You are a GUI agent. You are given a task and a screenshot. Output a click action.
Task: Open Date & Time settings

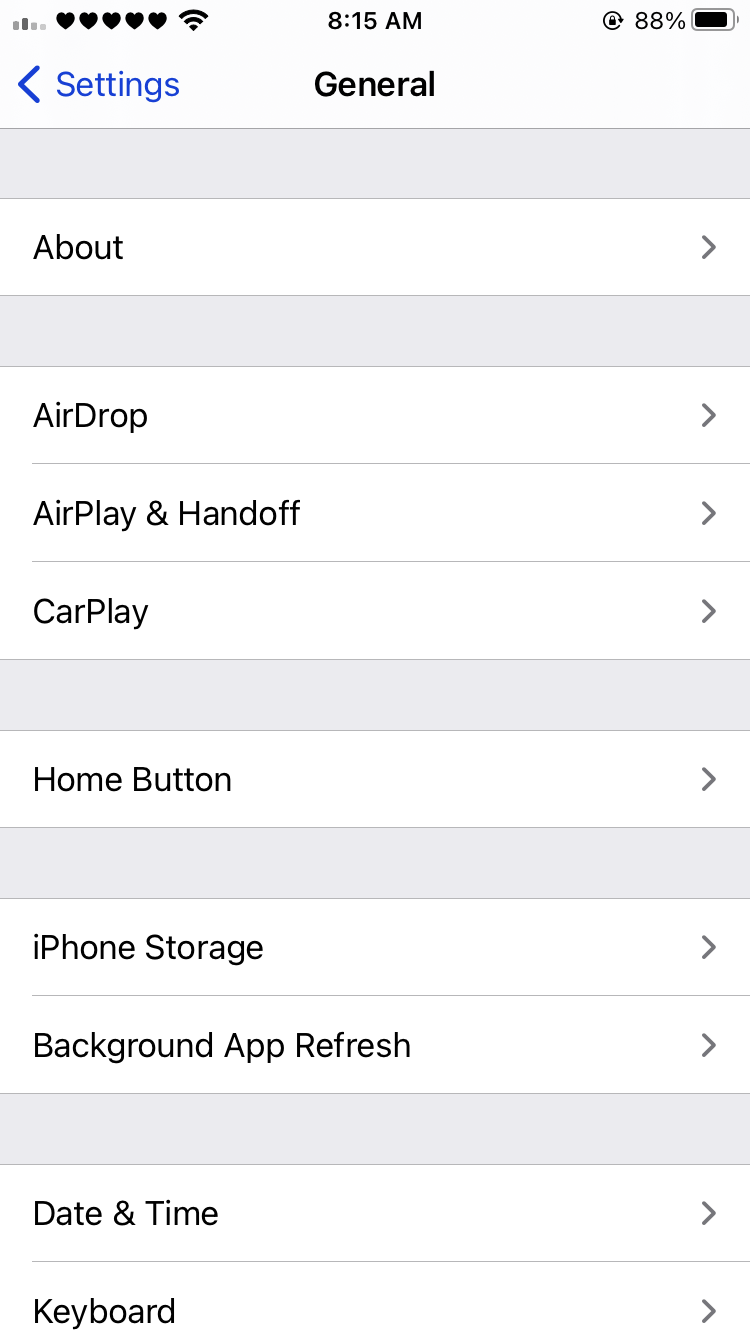[x=375, y=1213]
